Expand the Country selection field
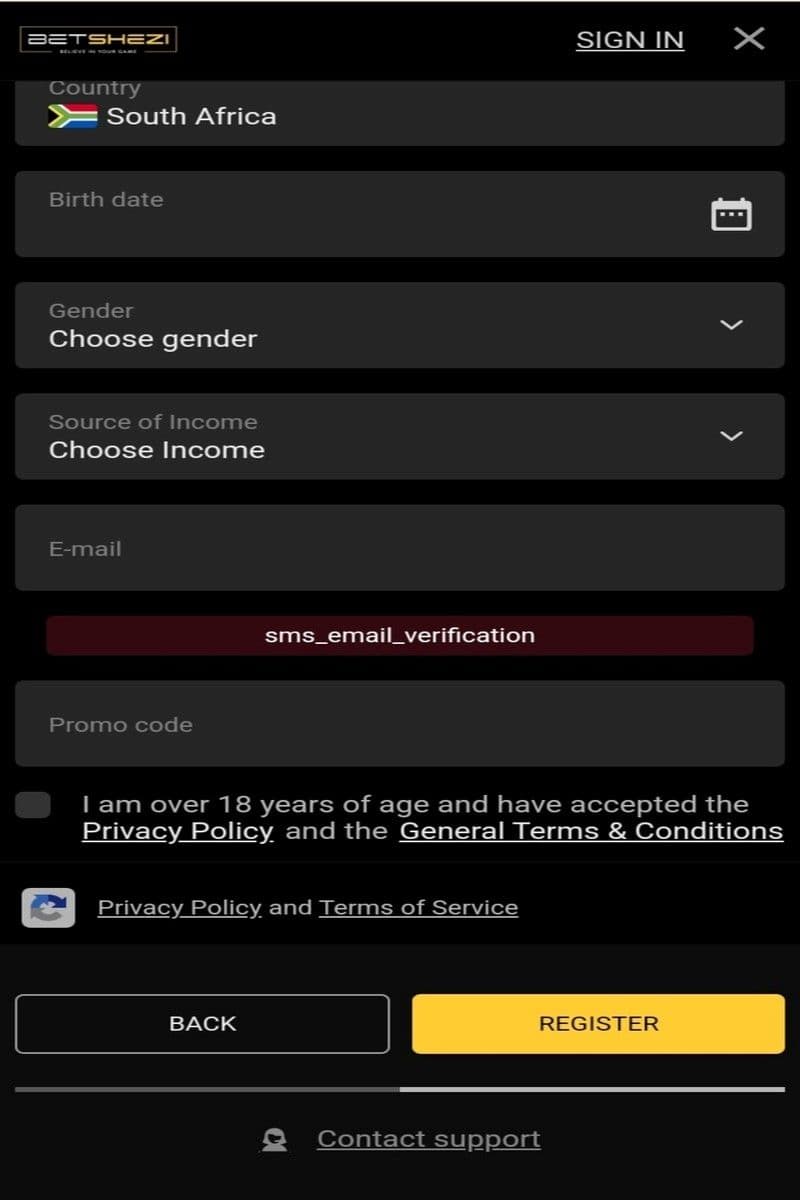The height and width of the screenshot is (1200, 800). 400,110
